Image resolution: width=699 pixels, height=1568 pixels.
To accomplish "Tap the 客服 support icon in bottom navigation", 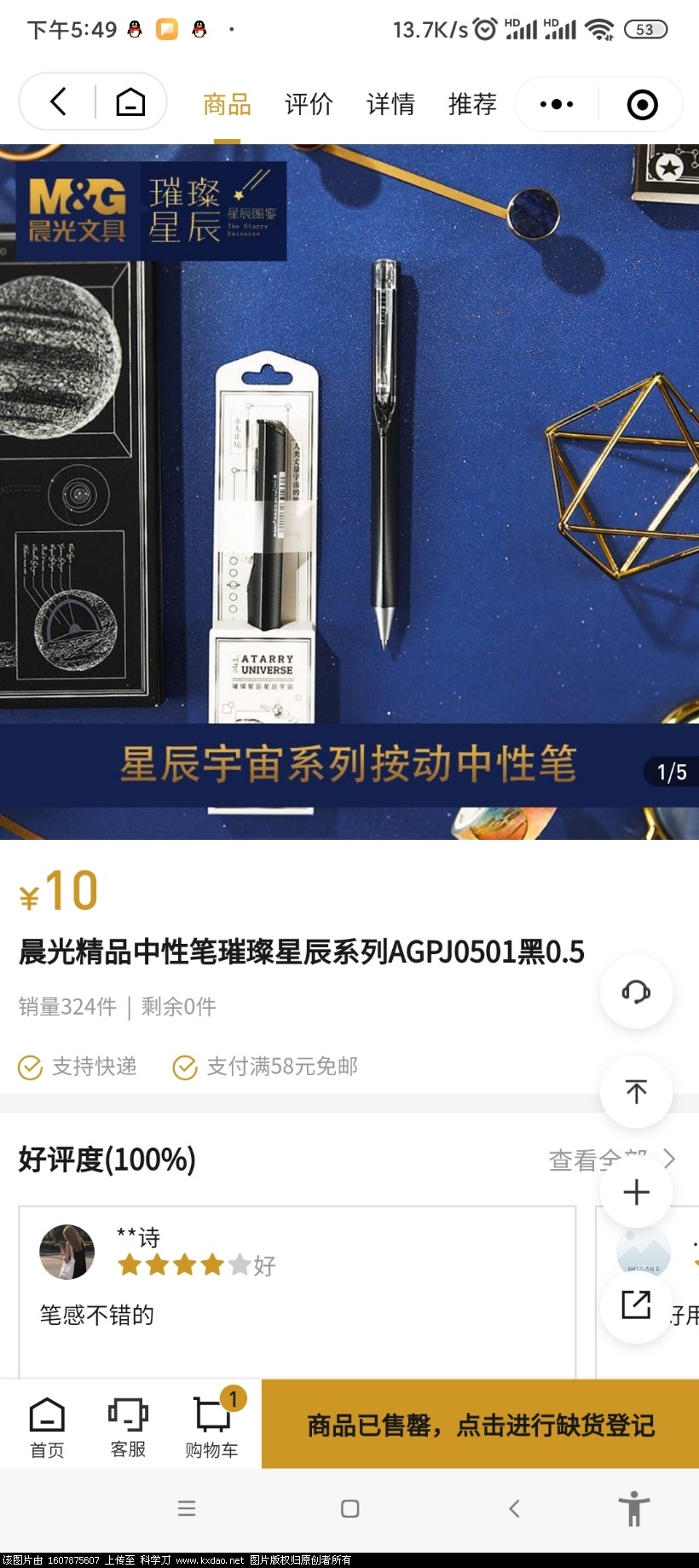I will [127, 1422].
